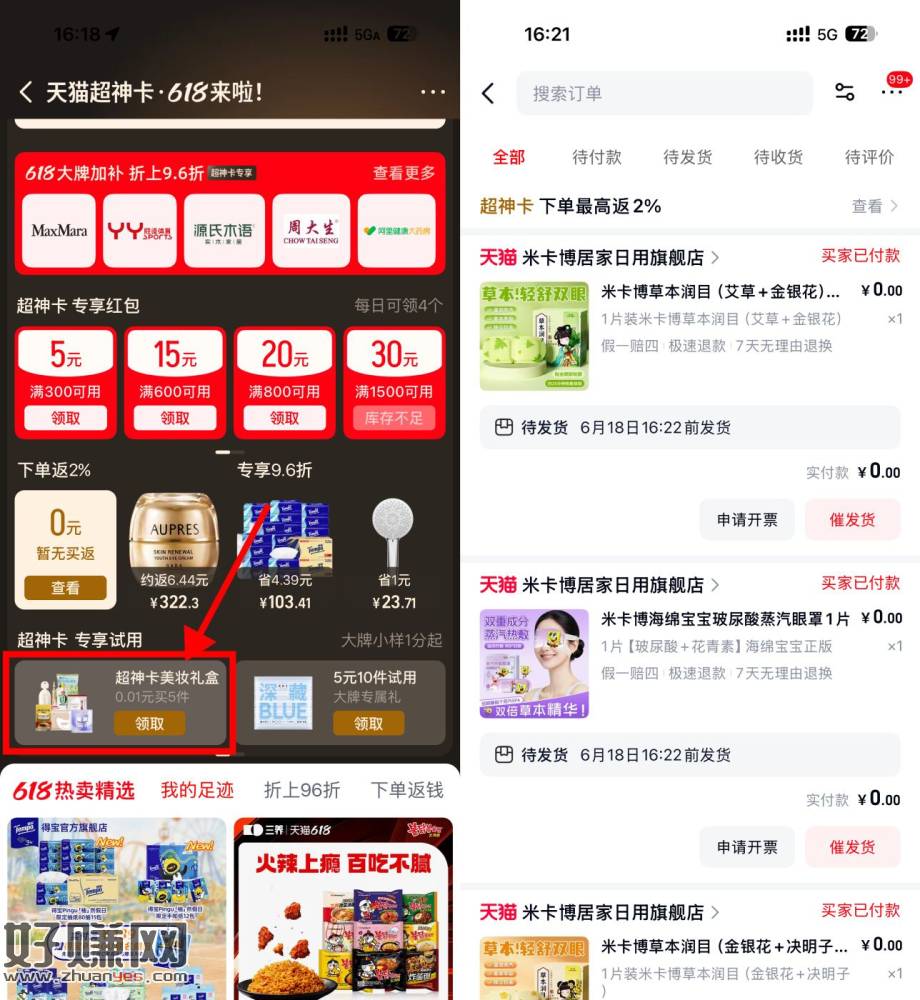Switch to the 下单返钱 tab
This screenshot has height=1000, width=920.
point(407,790)
